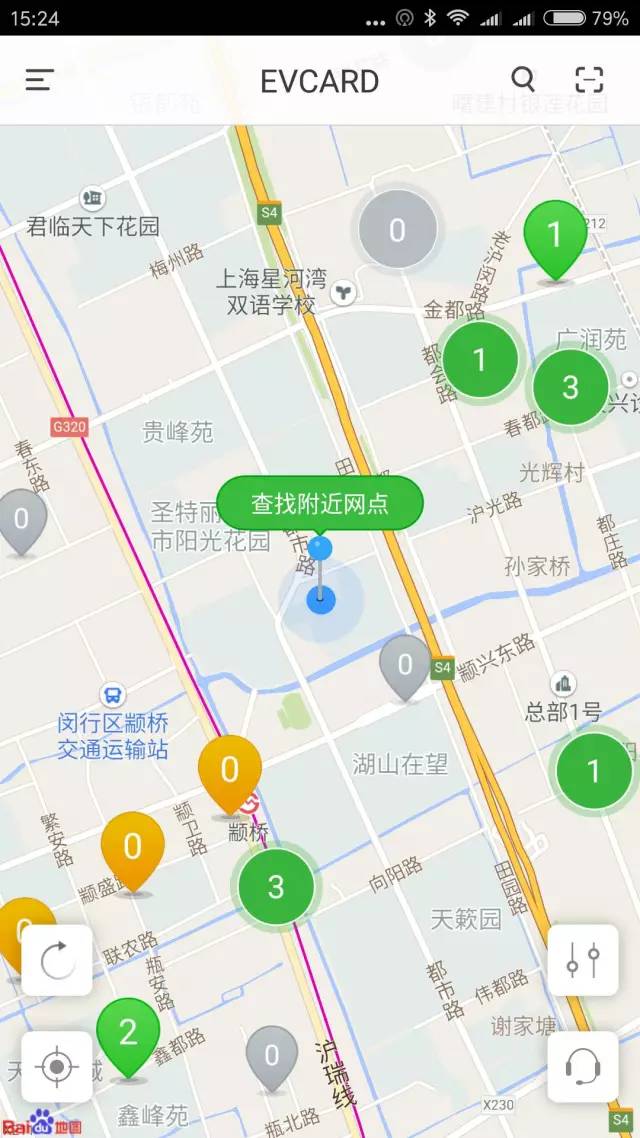Select the green cluster marked 1 near 都会路
This screenshot has width=640, height=1138.
point(480,360)
